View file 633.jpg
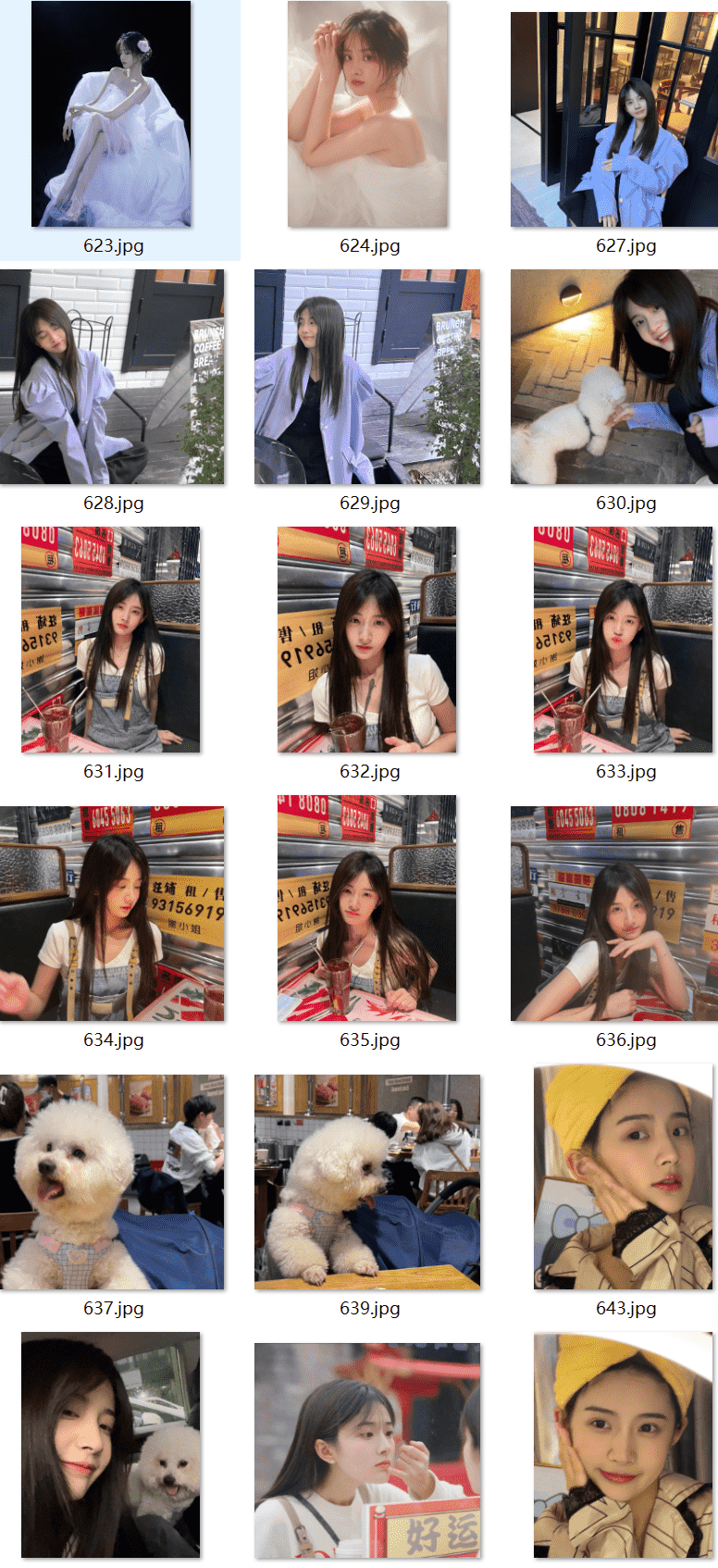This screenshot has width=718, height=1568. click(x=624, y=640)
